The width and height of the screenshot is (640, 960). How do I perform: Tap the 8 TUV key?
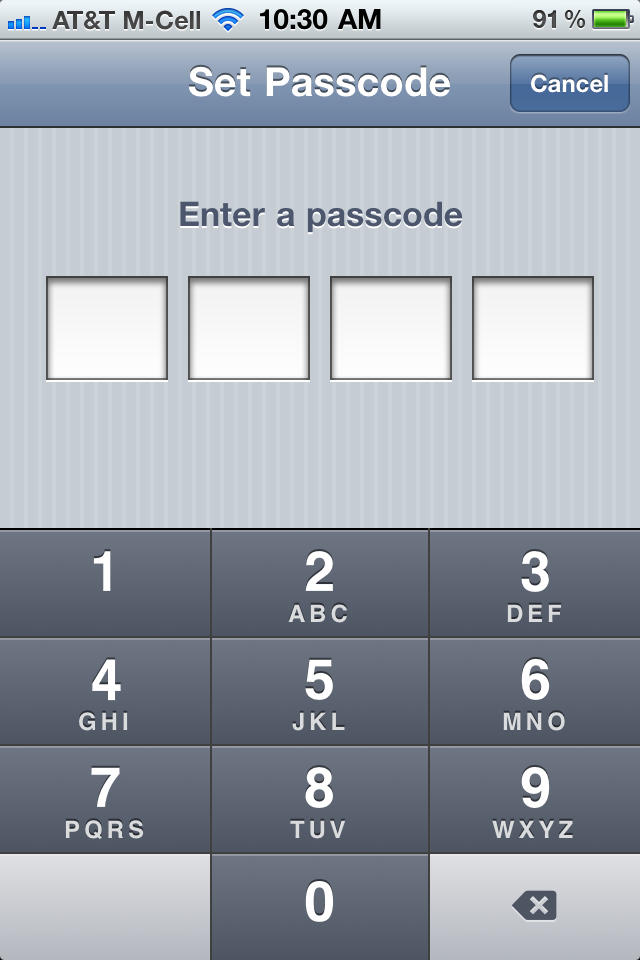(x=319, y=800)
